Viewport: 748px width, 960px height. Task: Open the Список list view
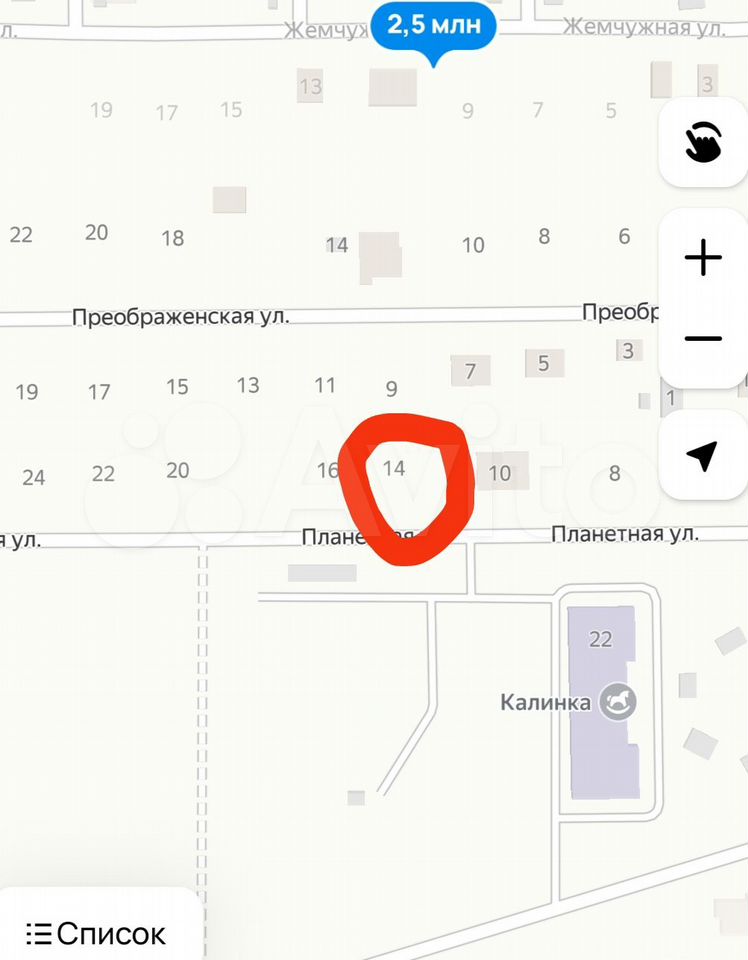(97, 934)
